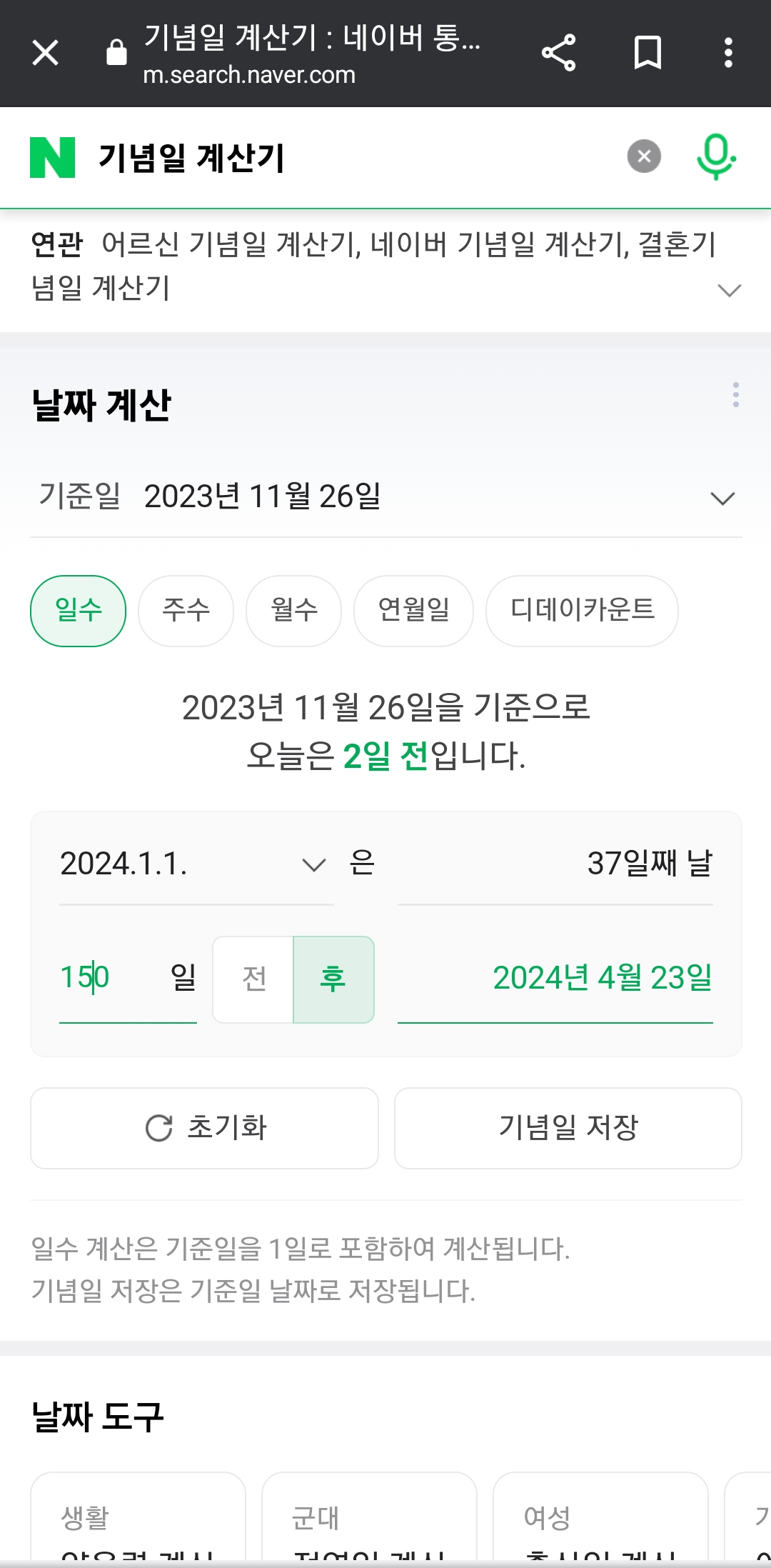Switch to the 디데이카운트 chip

click(x=582, y=611)
